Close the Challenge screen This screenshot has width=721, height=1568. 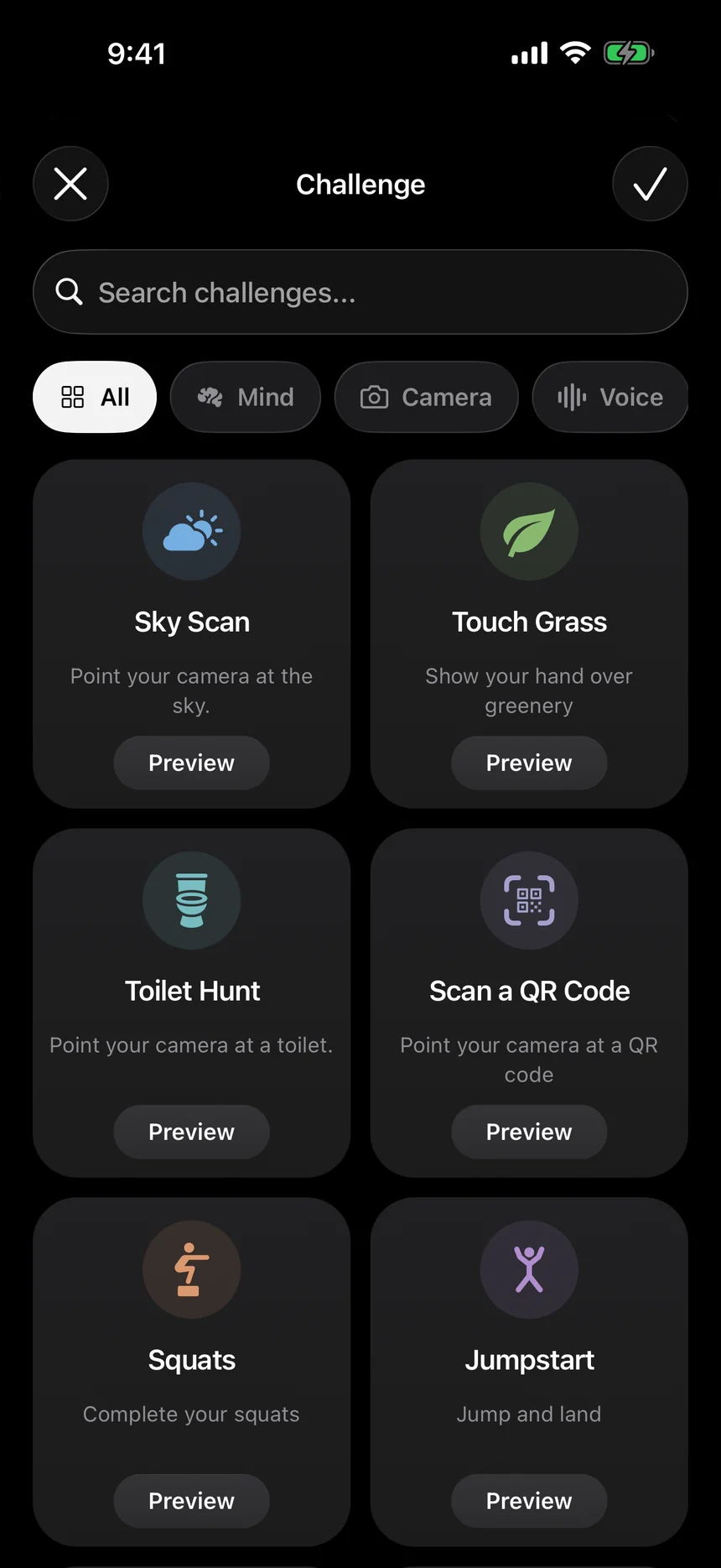pos(70,184)
